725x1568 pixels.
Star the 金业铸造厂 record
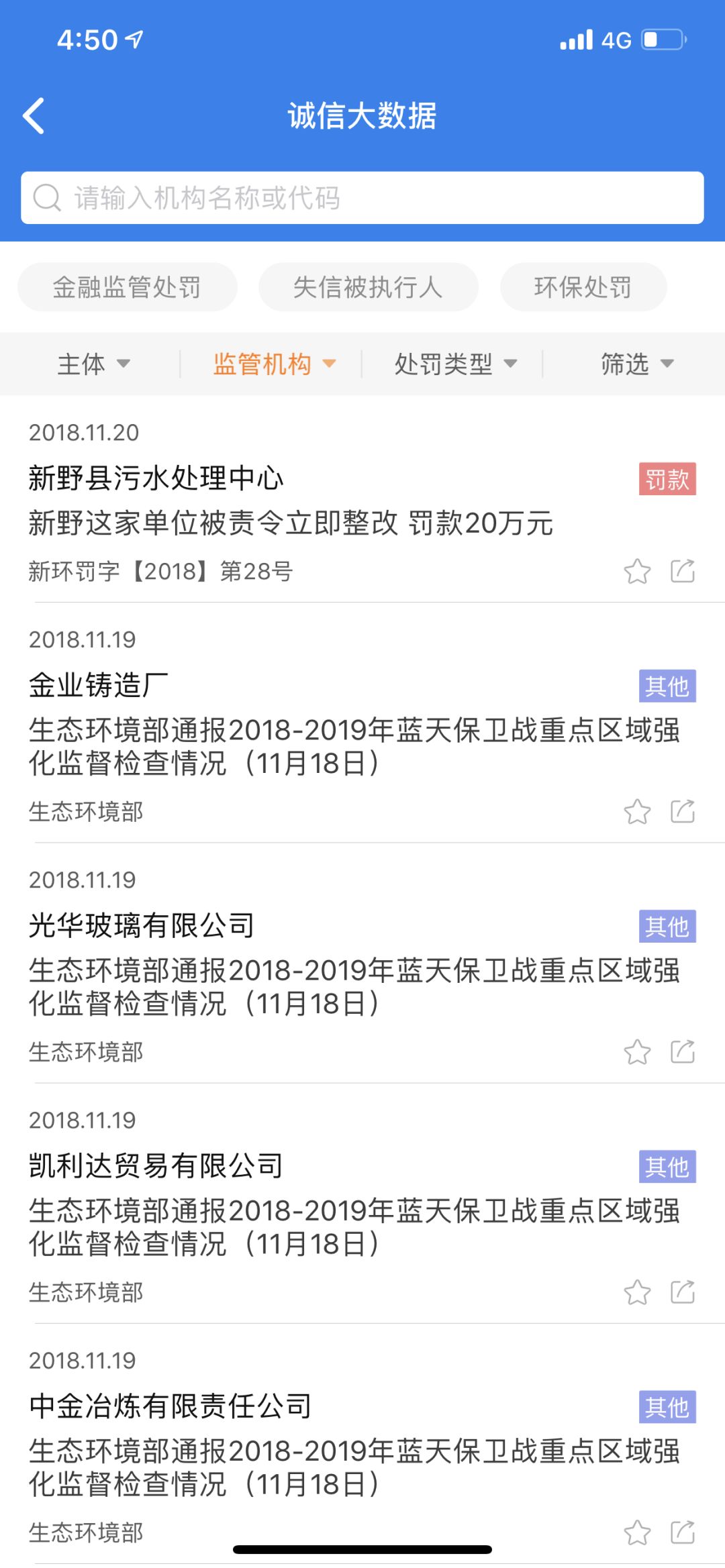tap(637, 812)
